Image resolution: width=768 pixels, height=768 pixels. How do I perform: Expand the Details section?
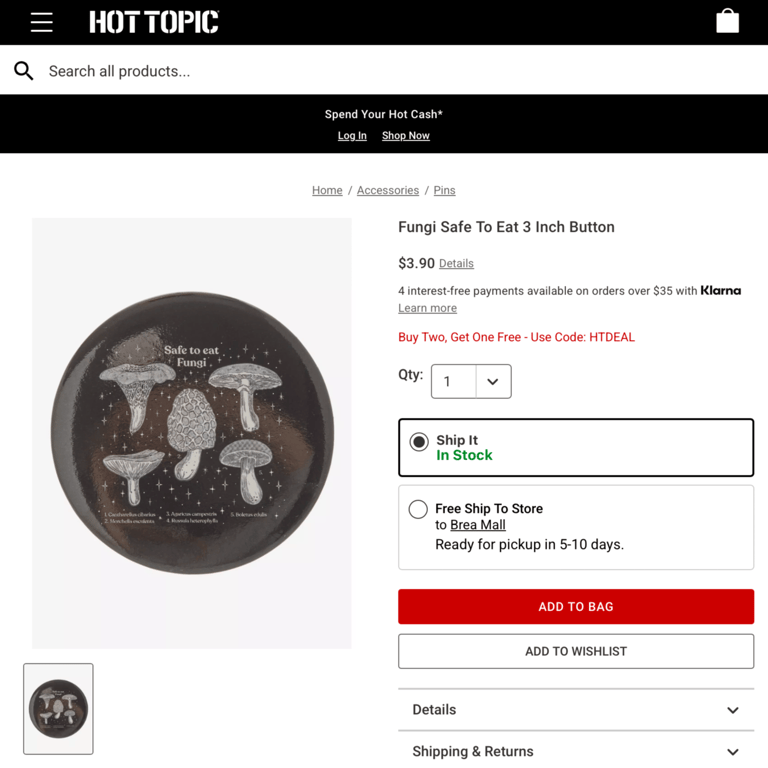point(576,710)
